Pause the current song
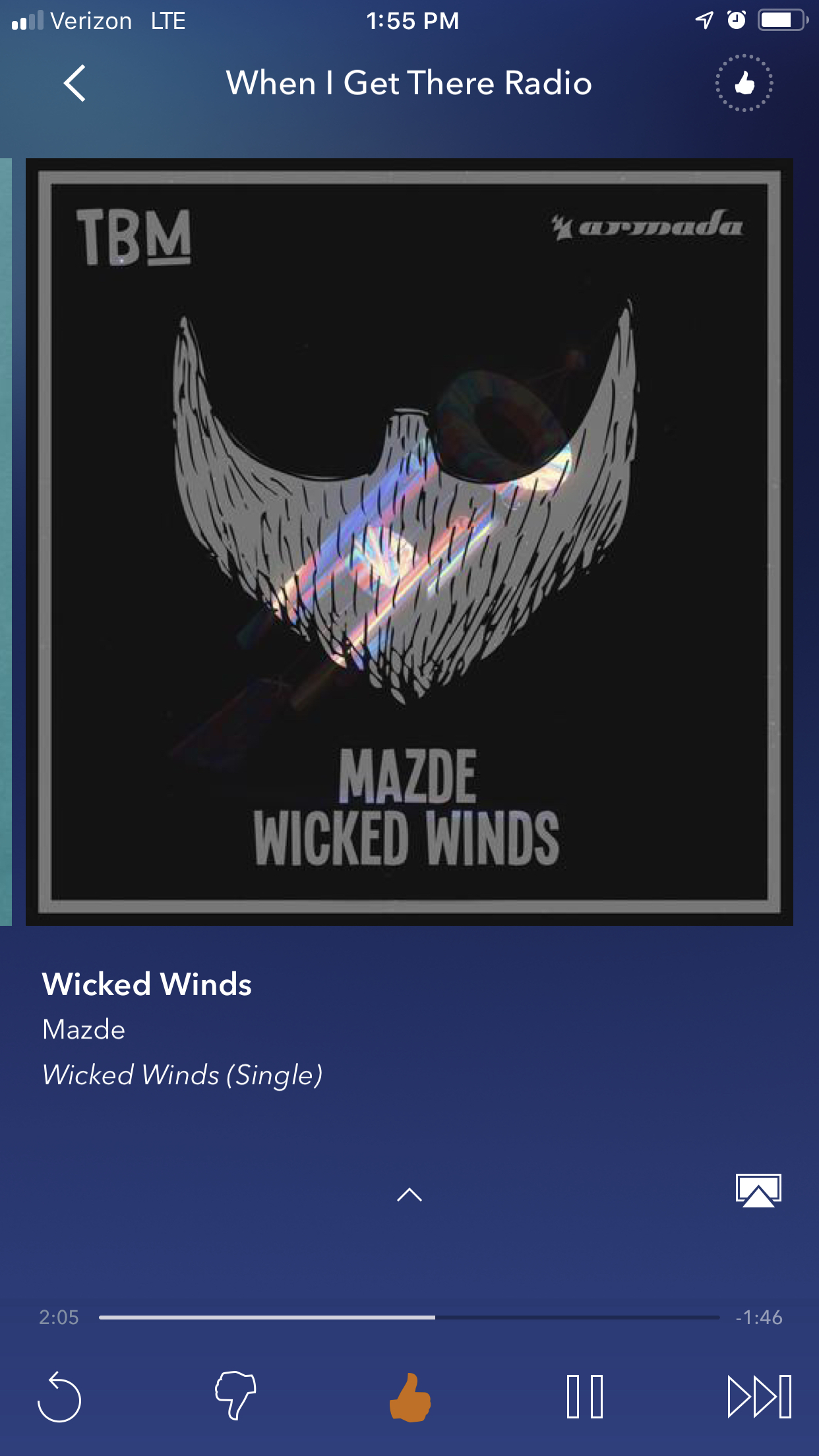The width and height of the screenshot is (819, 1456). (x=585, y=1397)
